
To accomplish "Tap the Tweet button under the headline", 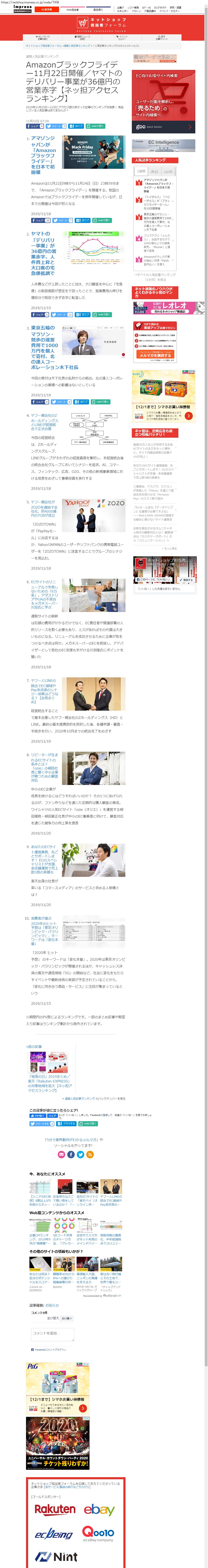I will coord(55,126).
